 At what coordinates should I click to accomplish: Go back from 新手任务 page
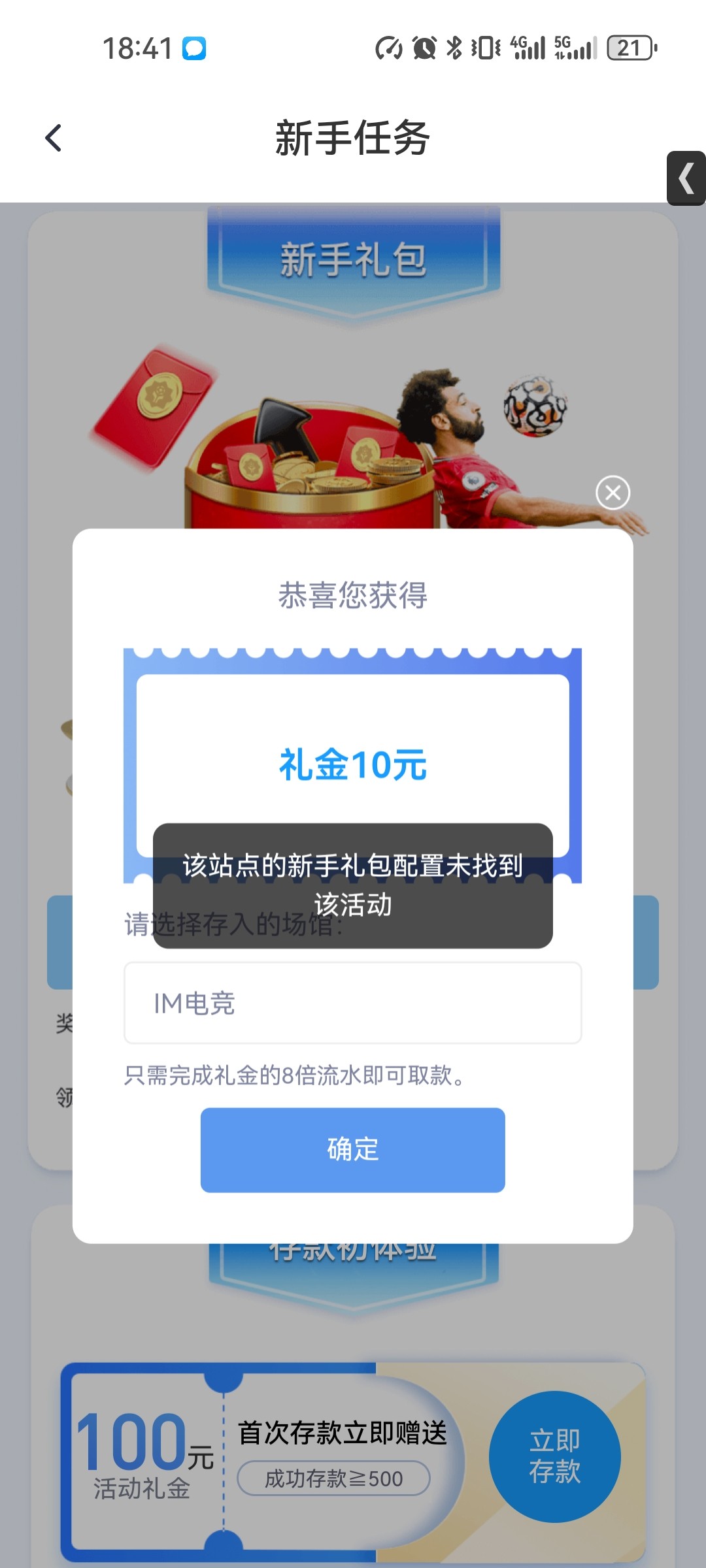(x=54, y=139)
